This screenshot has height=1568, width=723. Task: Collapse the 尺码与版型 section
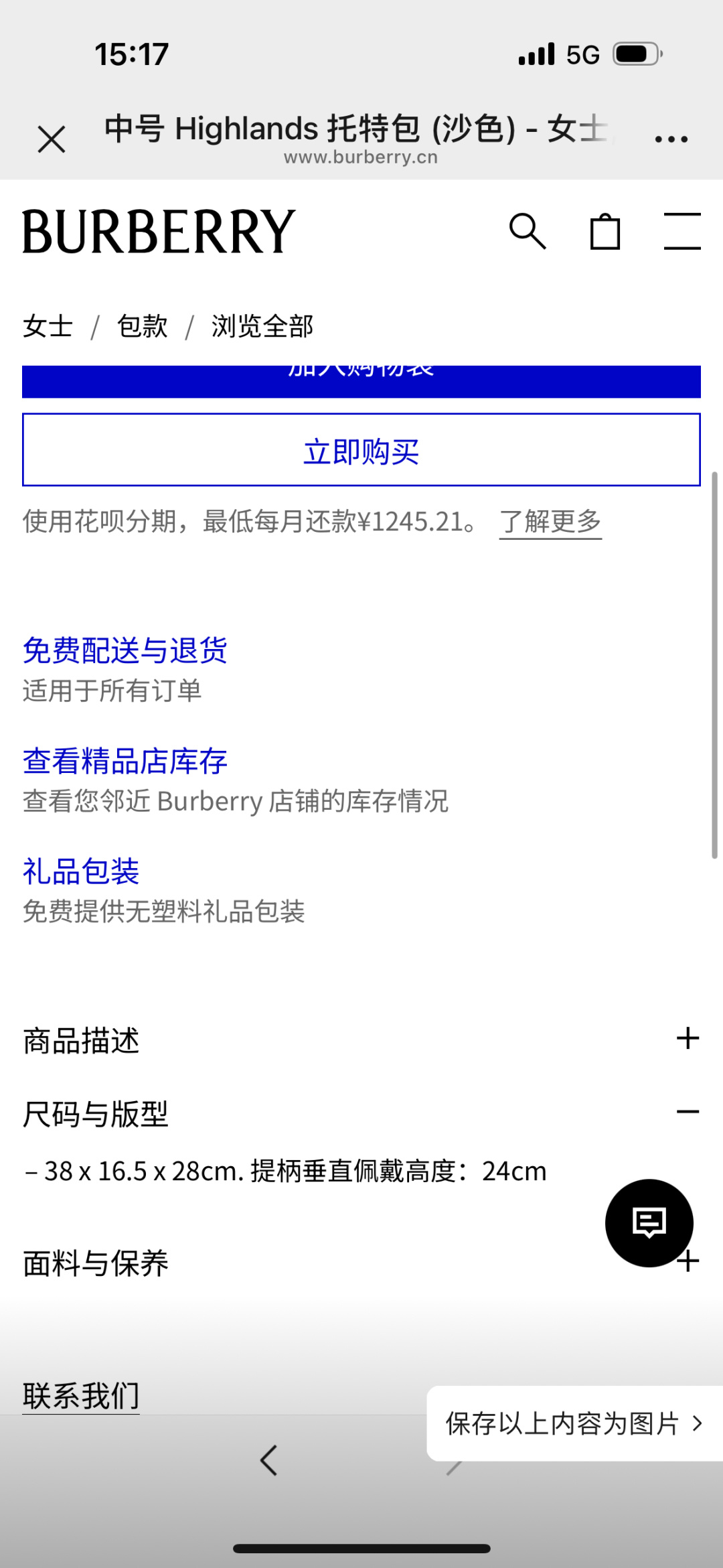[x=688, y=1113]
